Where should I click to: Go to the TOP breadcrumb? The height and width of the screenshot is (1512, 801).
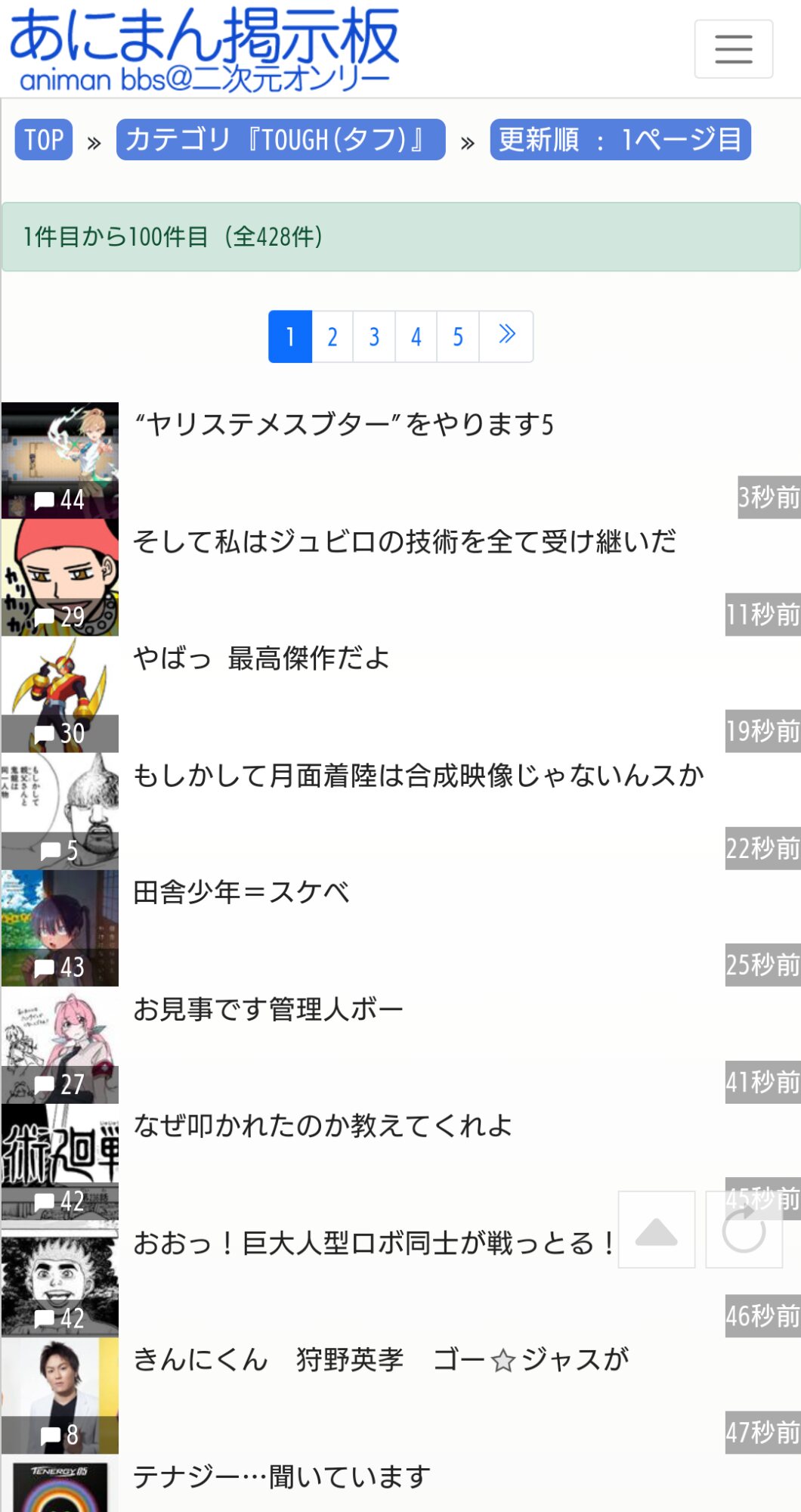click(x=44, y=140)
